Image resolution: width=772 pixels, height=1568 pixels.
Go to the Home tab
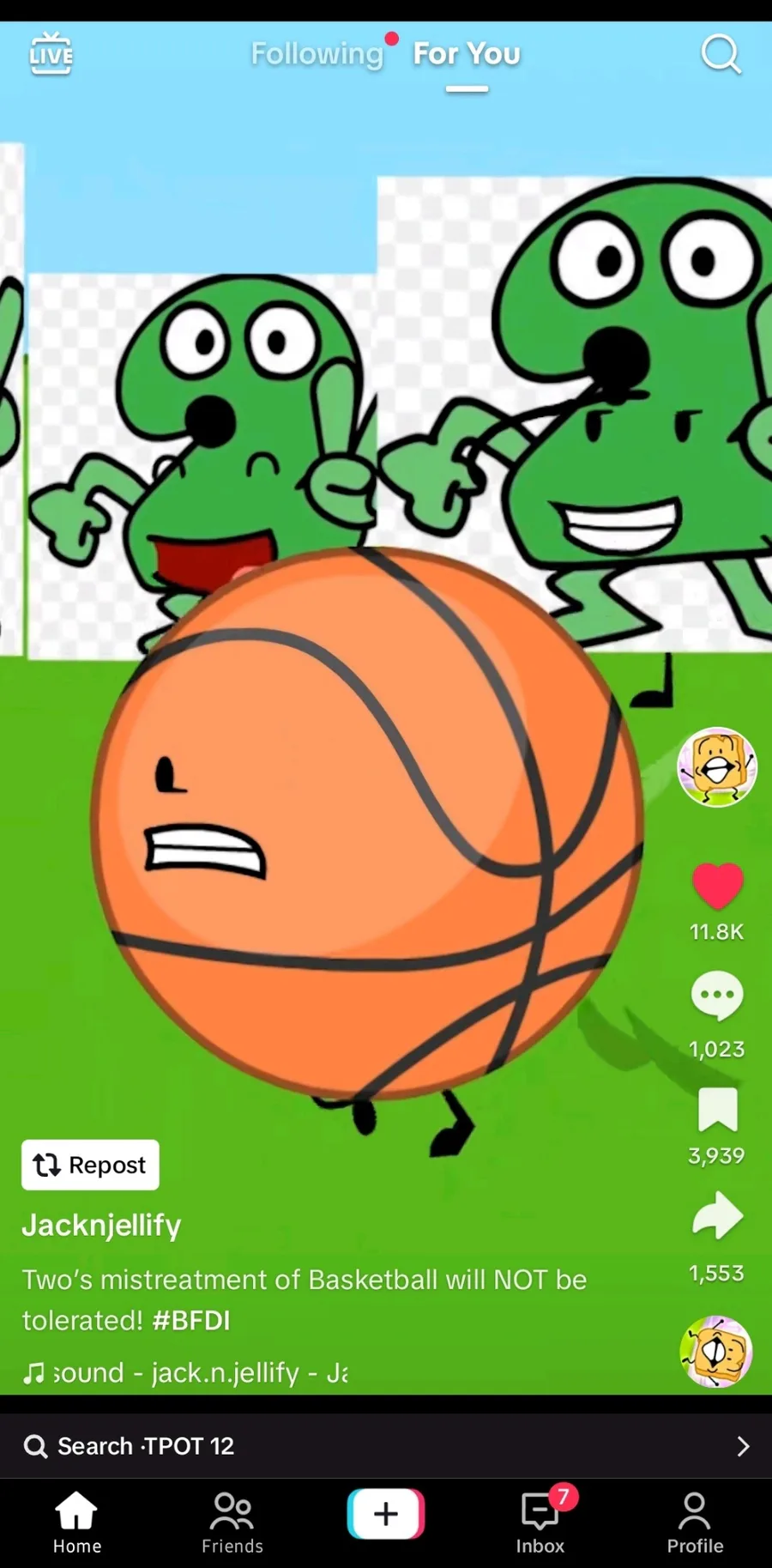pyautogui.click(x=77, y=1523)
